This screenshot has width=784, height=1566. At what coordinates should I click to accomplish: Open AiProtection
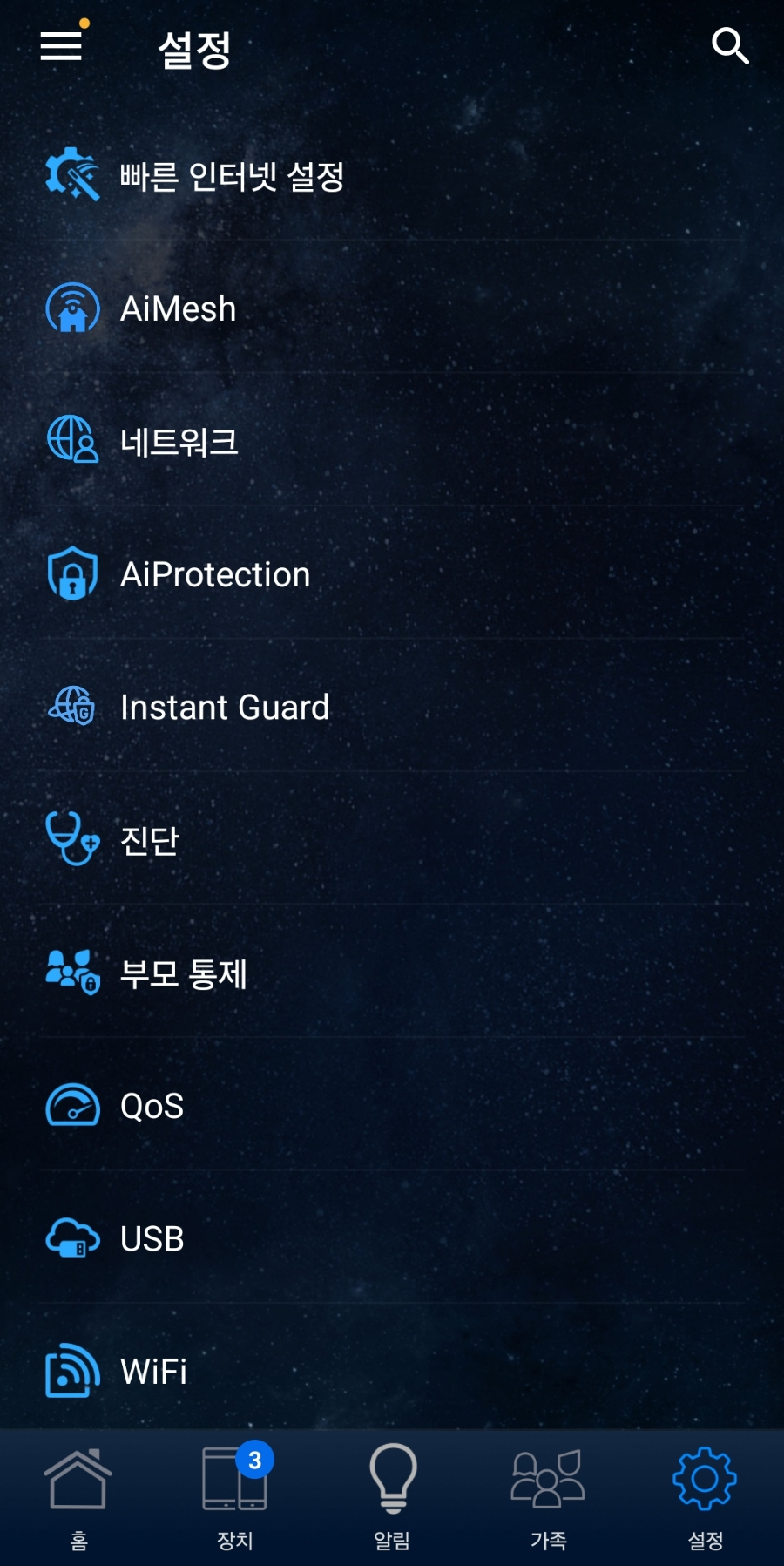(x=215, y=575)
